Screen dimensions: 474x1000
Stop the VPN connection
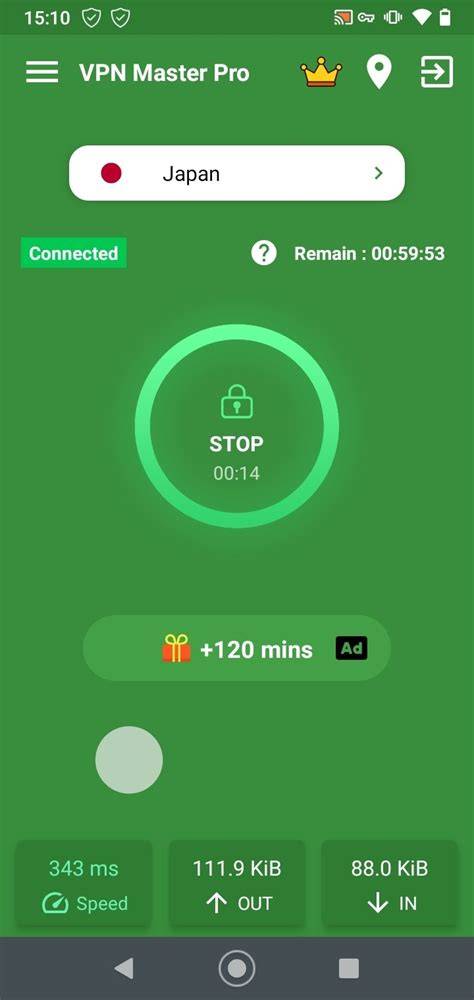point(237,425)
